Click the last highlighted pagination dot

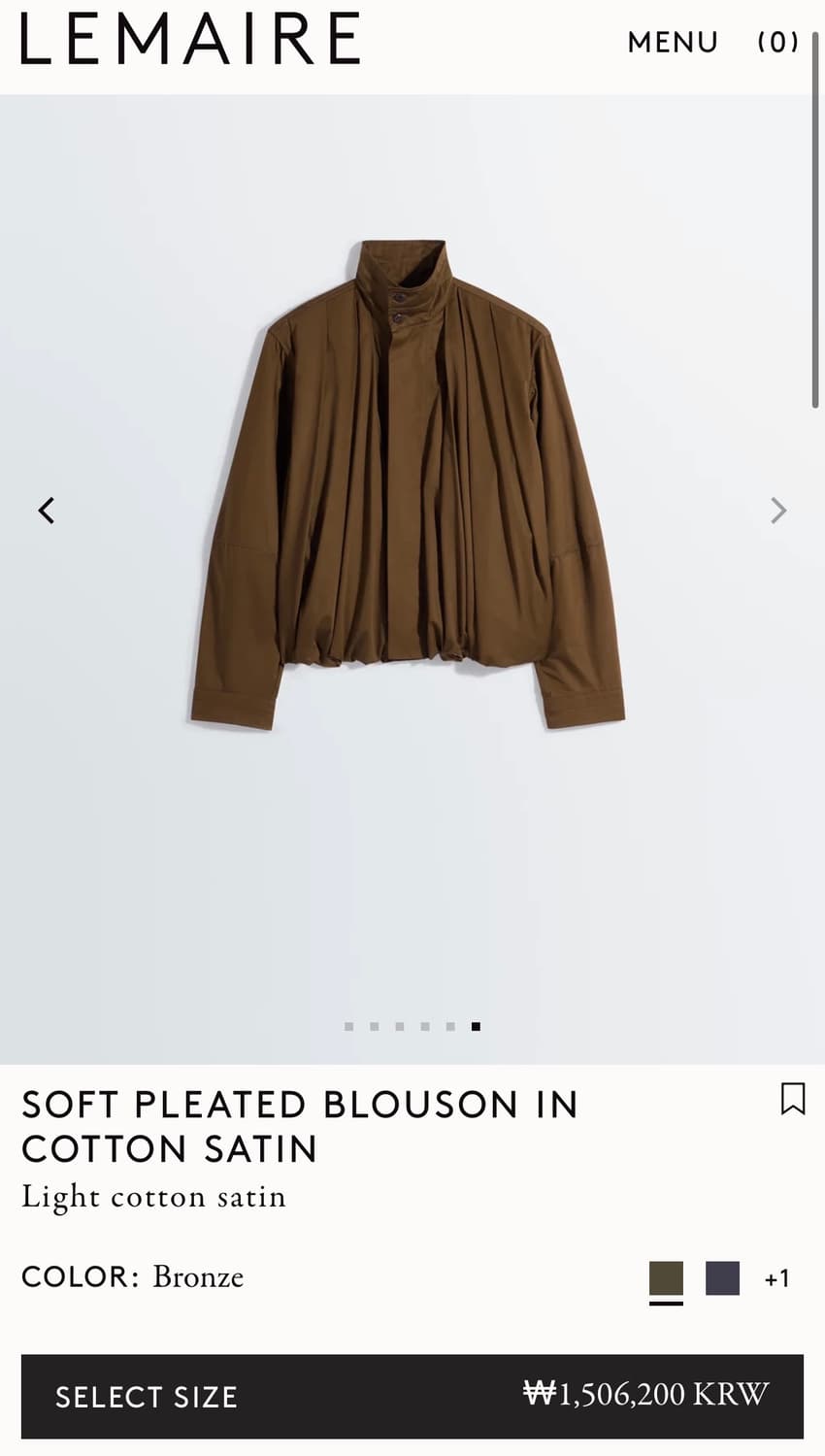475,1025
